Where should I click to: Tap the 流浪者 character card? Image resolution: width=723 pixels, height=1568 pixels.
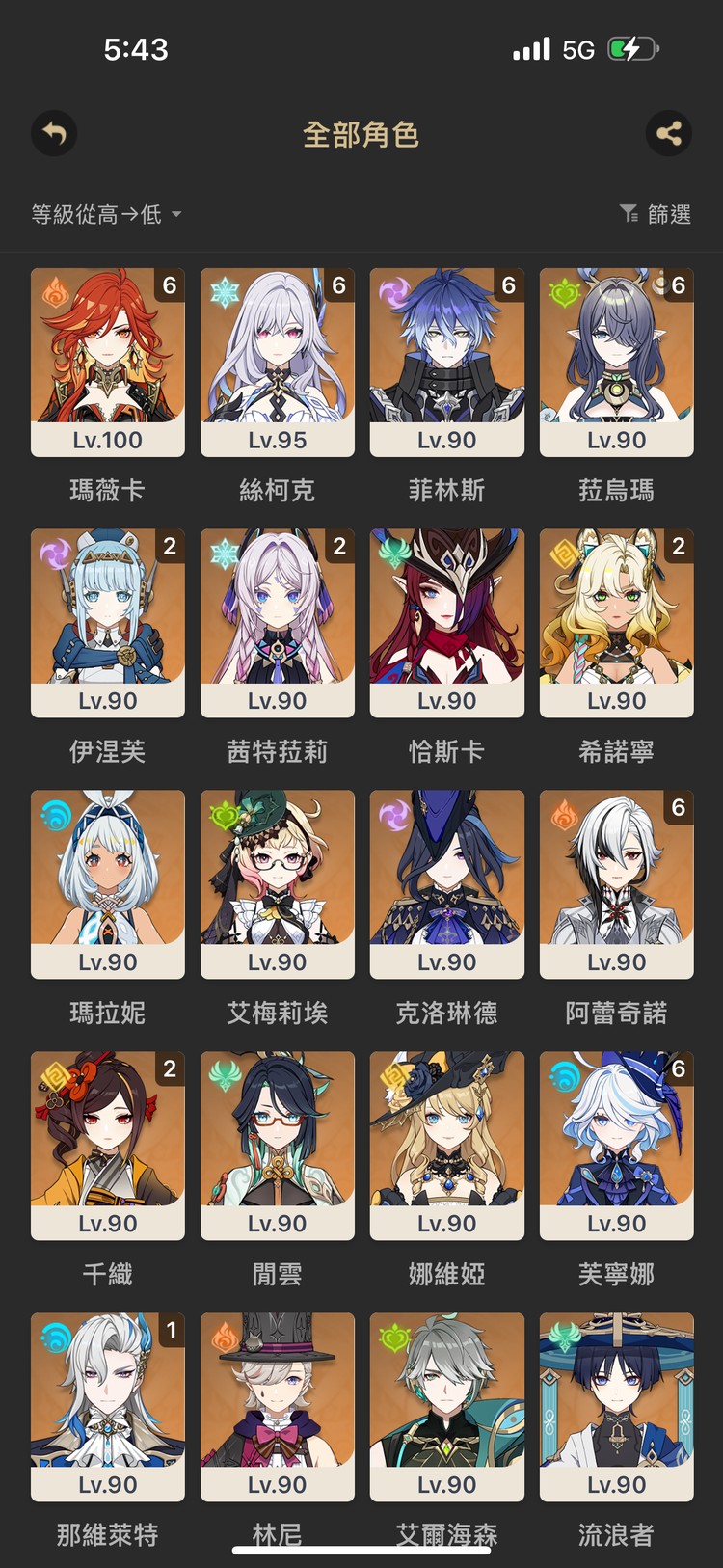pos(617,1407)
